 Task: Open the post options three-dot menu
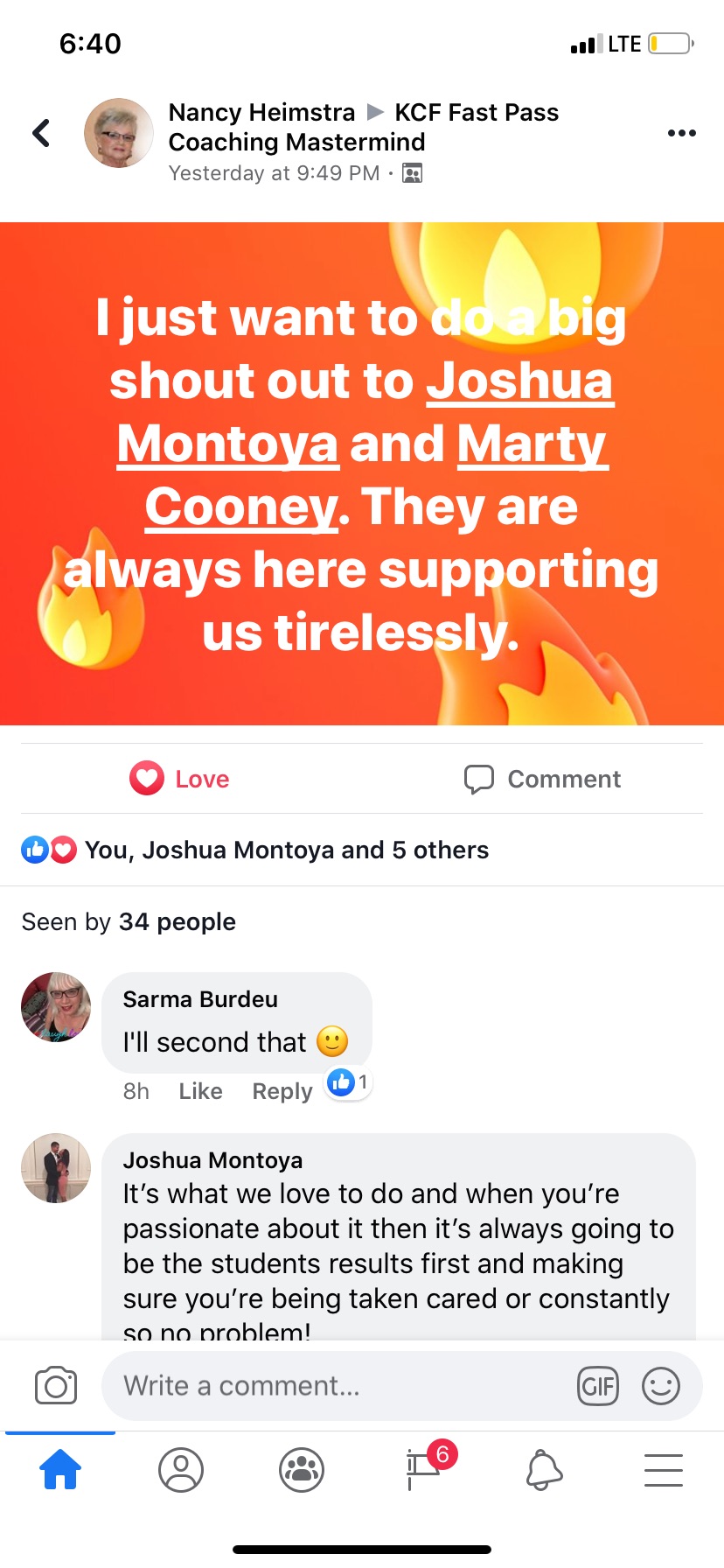tap(681, 133)
